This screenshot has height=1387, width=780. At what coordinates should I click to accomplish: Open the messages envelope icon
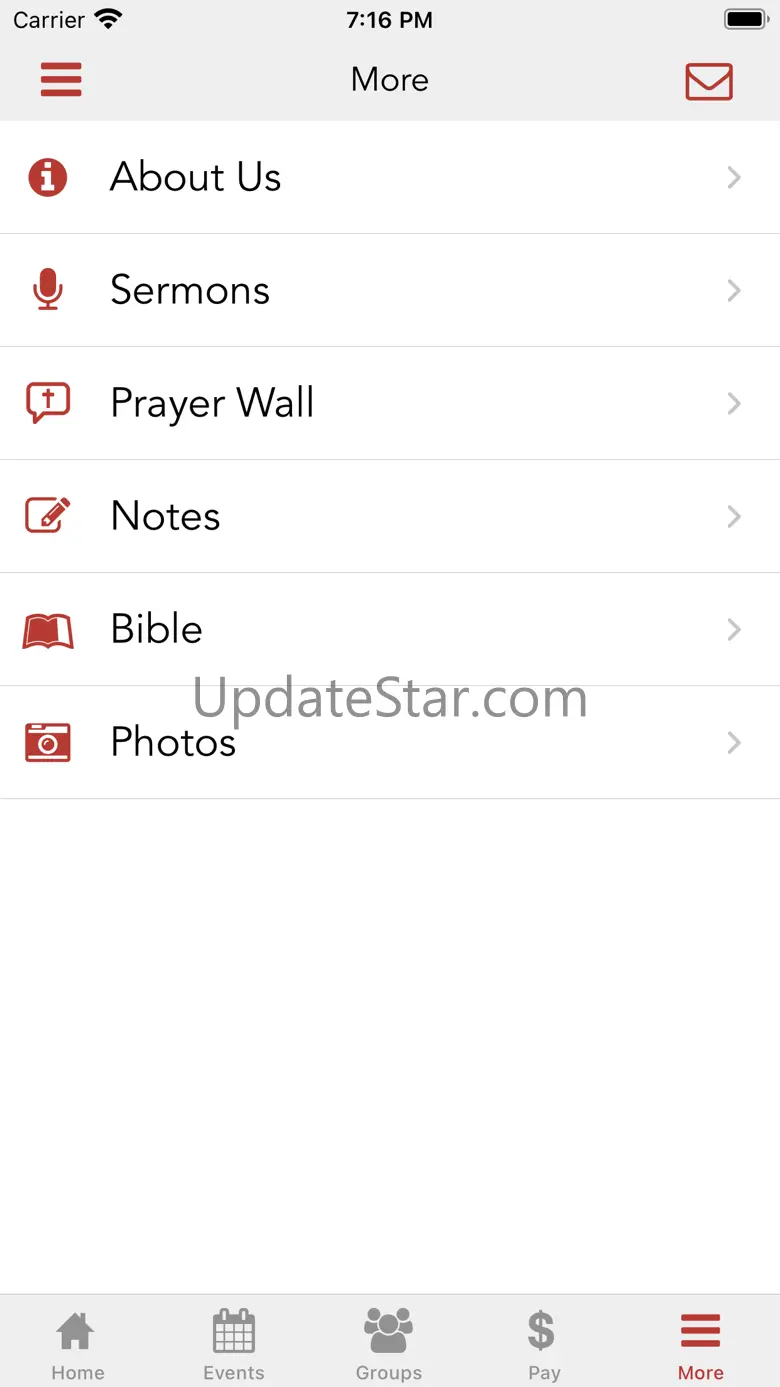tap(709, 81)
